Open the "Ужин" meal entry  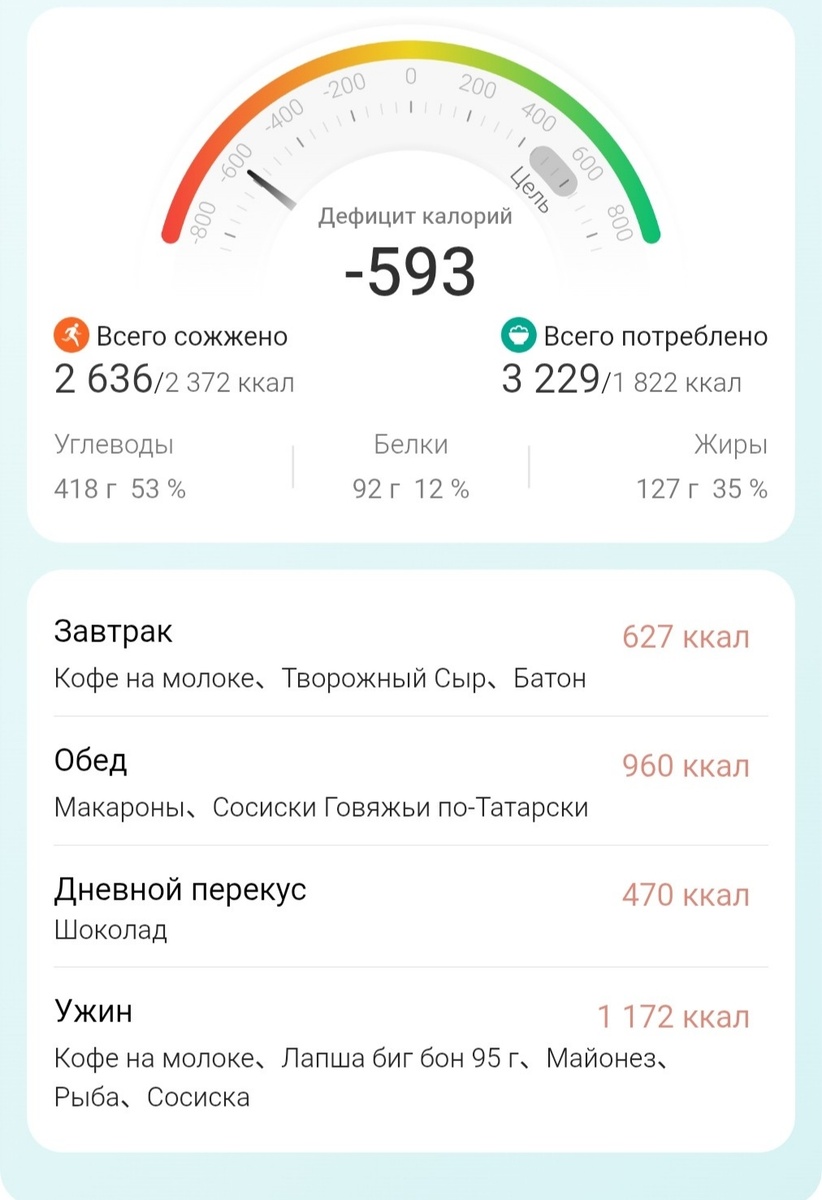tap(93, 1011)
